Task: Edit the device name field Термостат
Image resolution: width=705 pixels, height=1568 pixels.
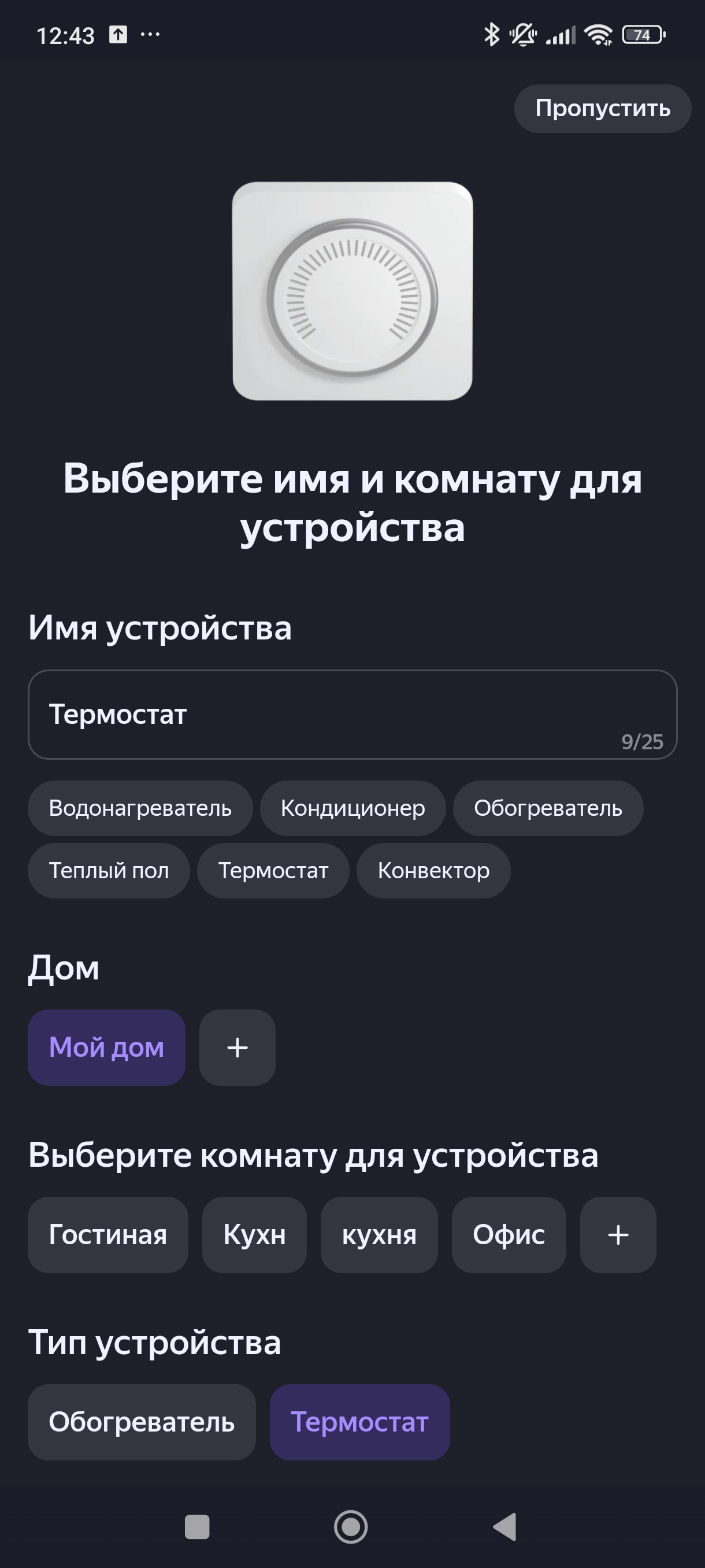Action: click(352, 714)
